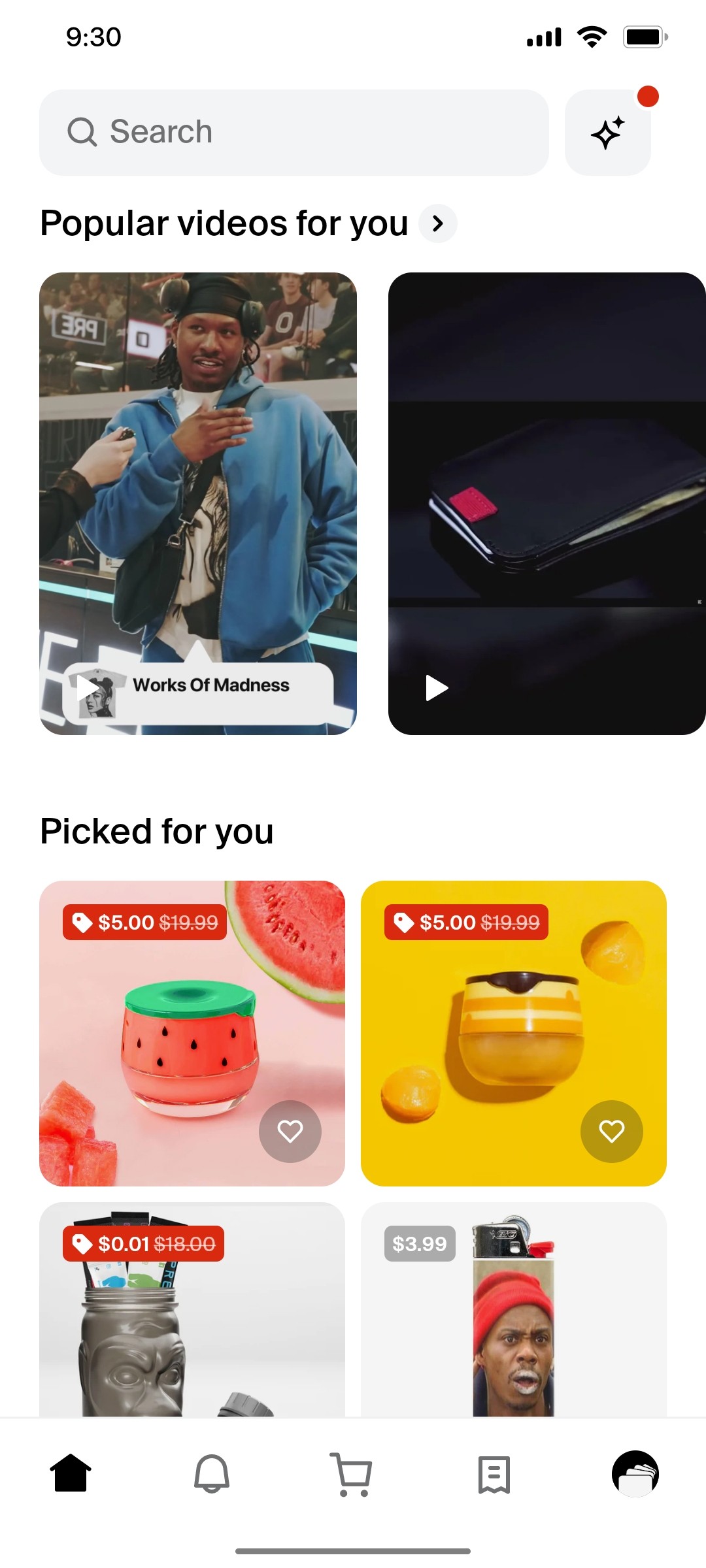Image resolution: width=706 pixels, height=1568 pixels.
Task: Click the right-arrow next to Popular videos heading
Action: click(437, 223)
